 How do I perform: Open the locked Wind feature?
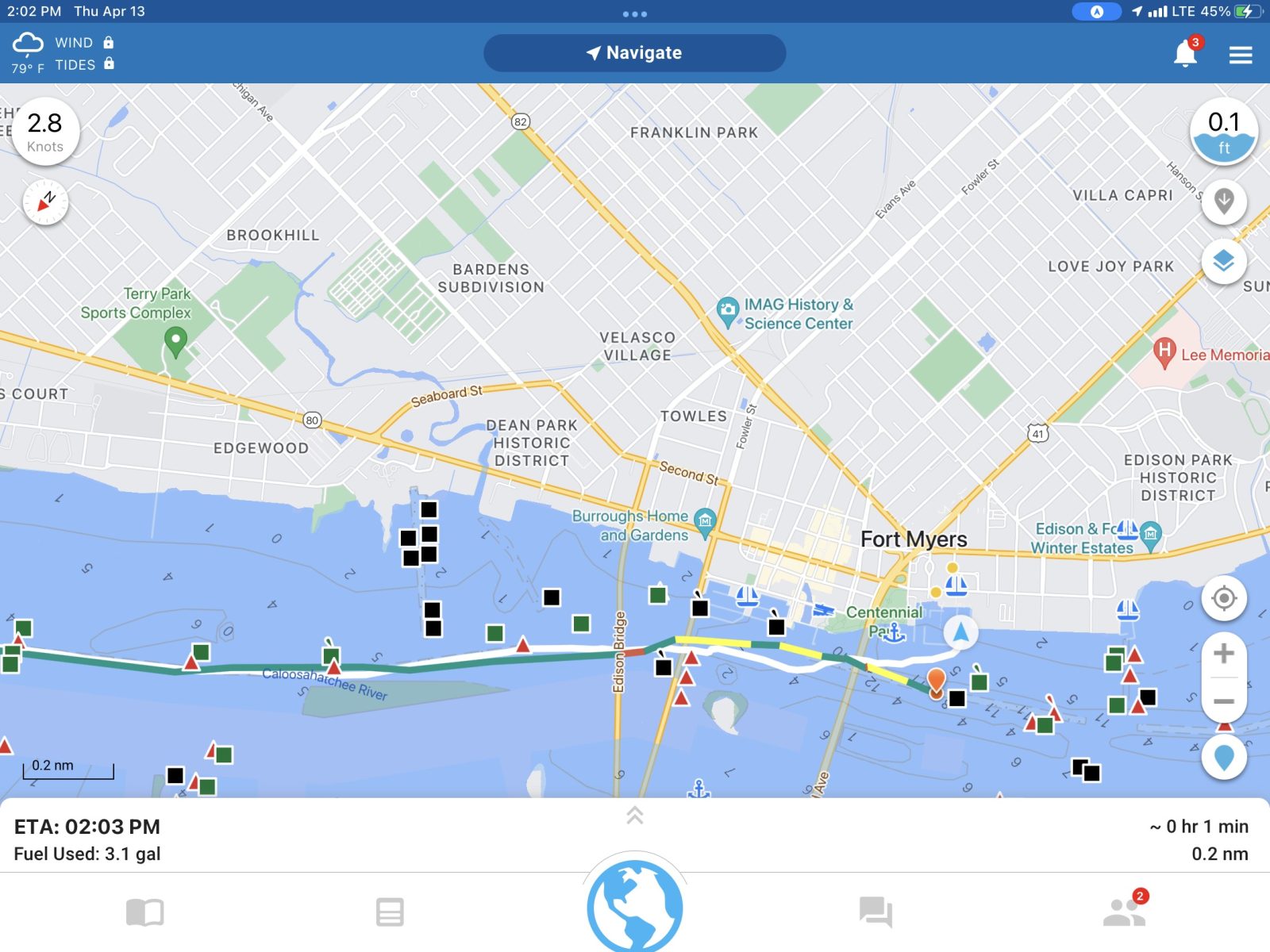(83, 43)
